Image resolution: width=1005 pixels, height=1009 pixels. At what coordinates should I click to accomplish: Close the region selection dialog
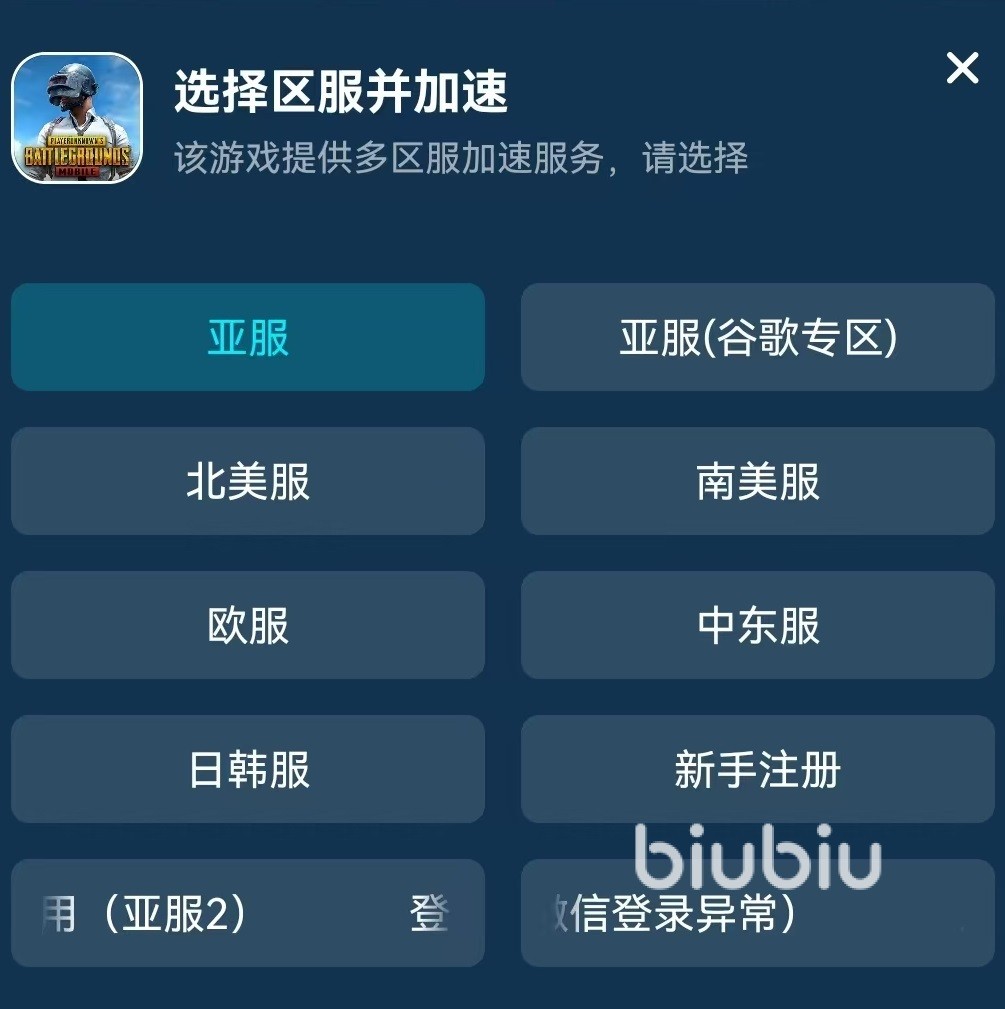click(x=962, y=68)
